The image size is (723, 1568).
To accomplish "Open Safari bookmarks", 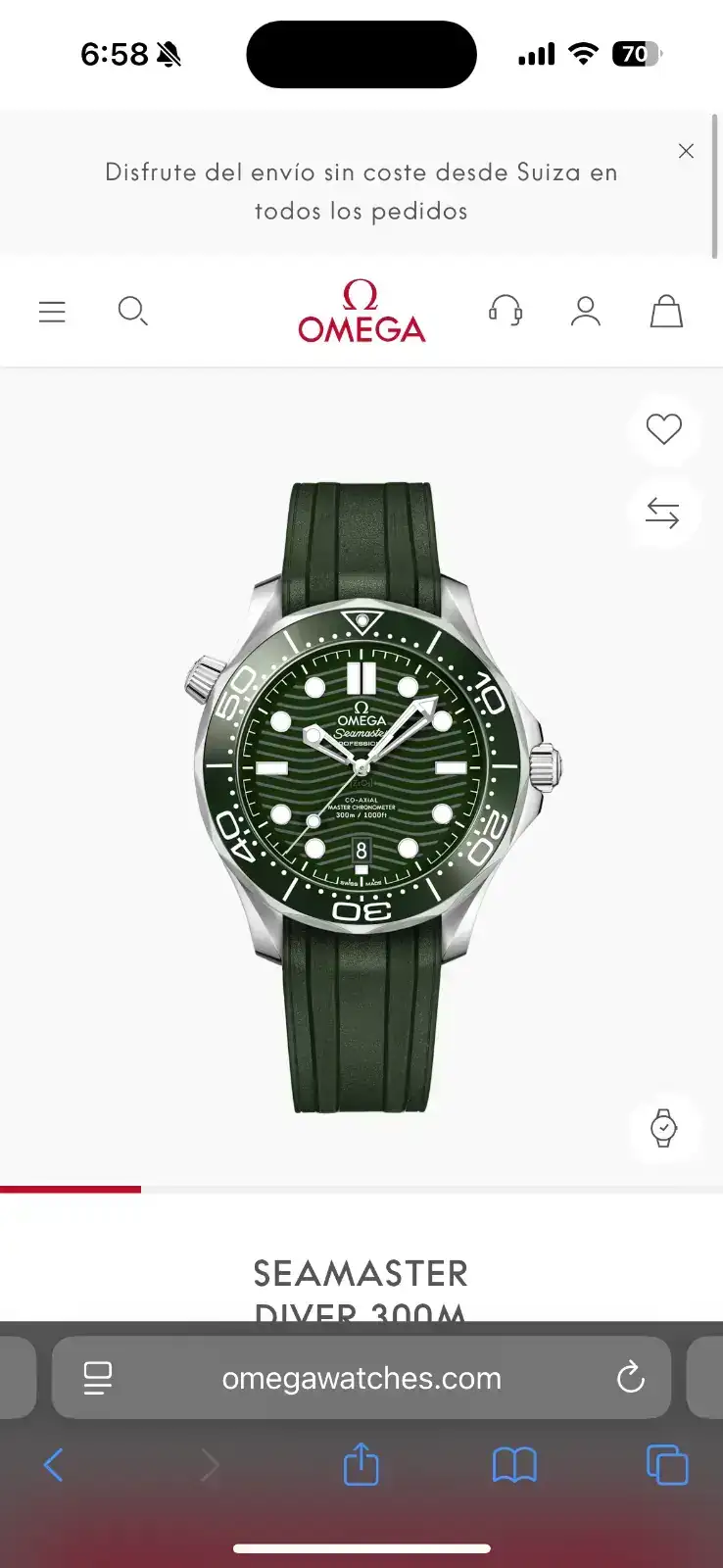I will pos(514,1466).
